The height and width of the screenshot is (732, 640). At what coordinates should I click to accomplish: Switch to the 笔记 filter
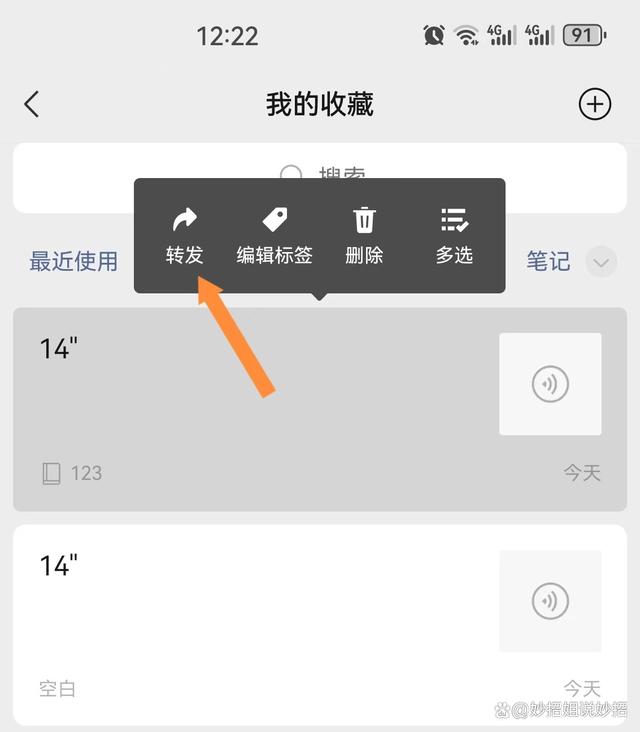pyautogui.click(x=548, y=262)
